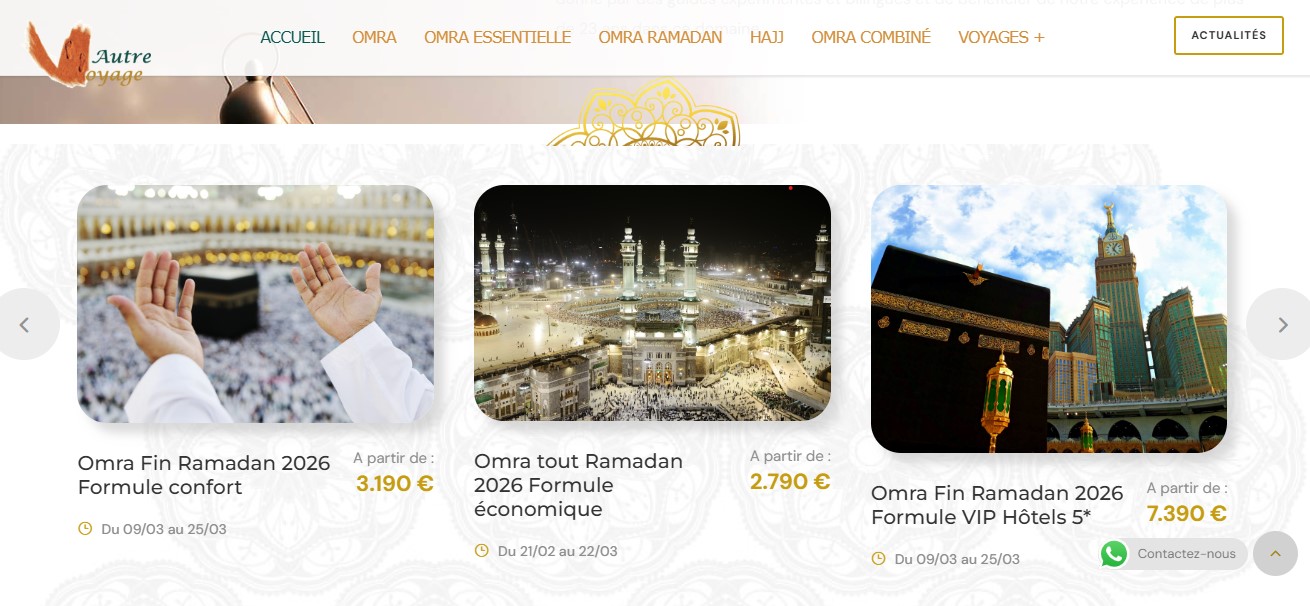Screen dimensions: 1310x606
Task: Open the Autre Voyage home logo
Action: click(88, 57)
